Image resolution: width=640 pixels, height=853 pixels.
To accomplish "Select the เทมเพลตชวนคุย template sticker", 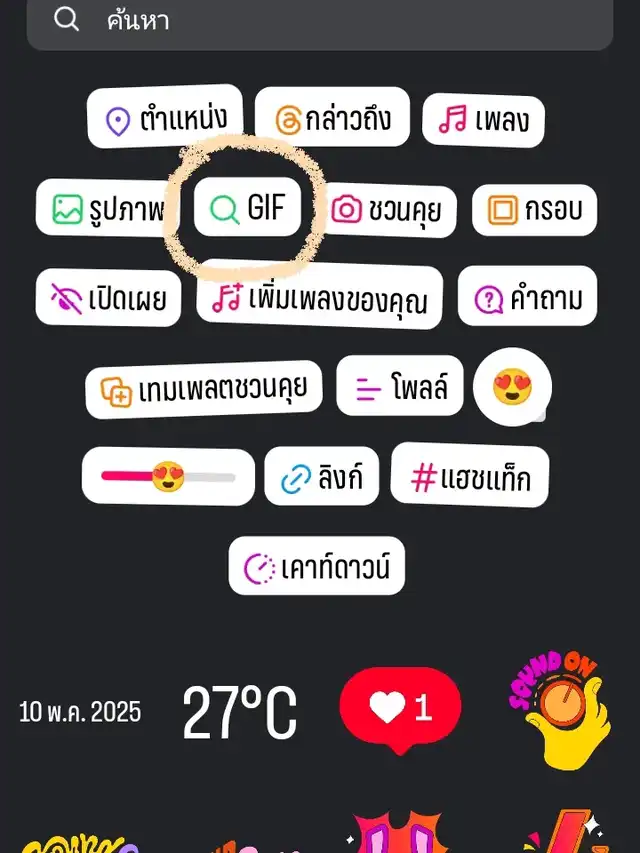I will point(204,388).
